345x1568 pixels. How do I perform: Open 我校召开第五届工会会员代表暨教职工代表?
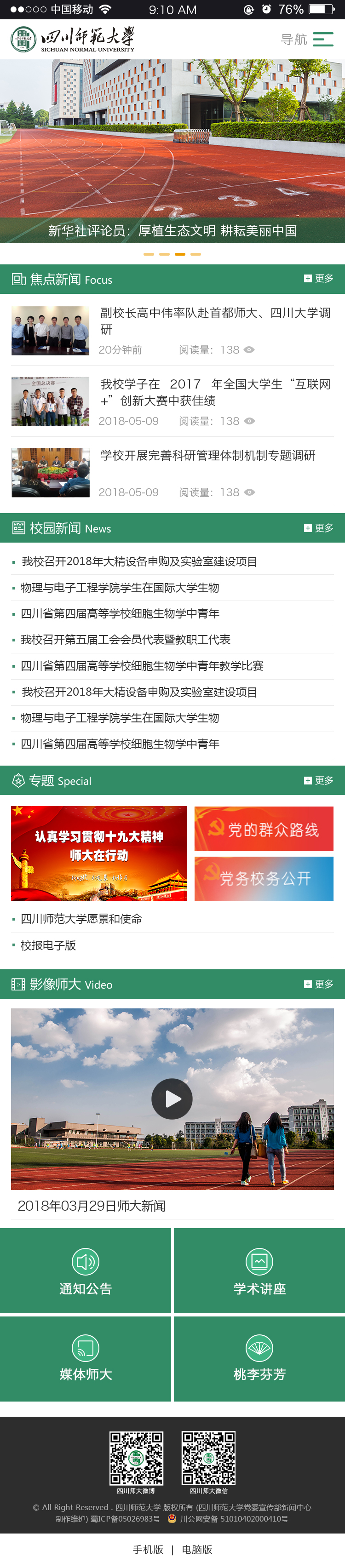click(x=125, y=639)
